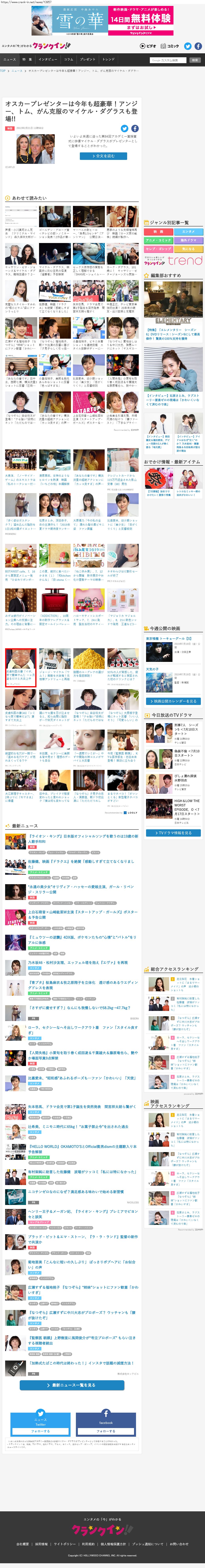205x1568 pixels.
Task: Open the 映画 genre button
Action: [159, 231]
